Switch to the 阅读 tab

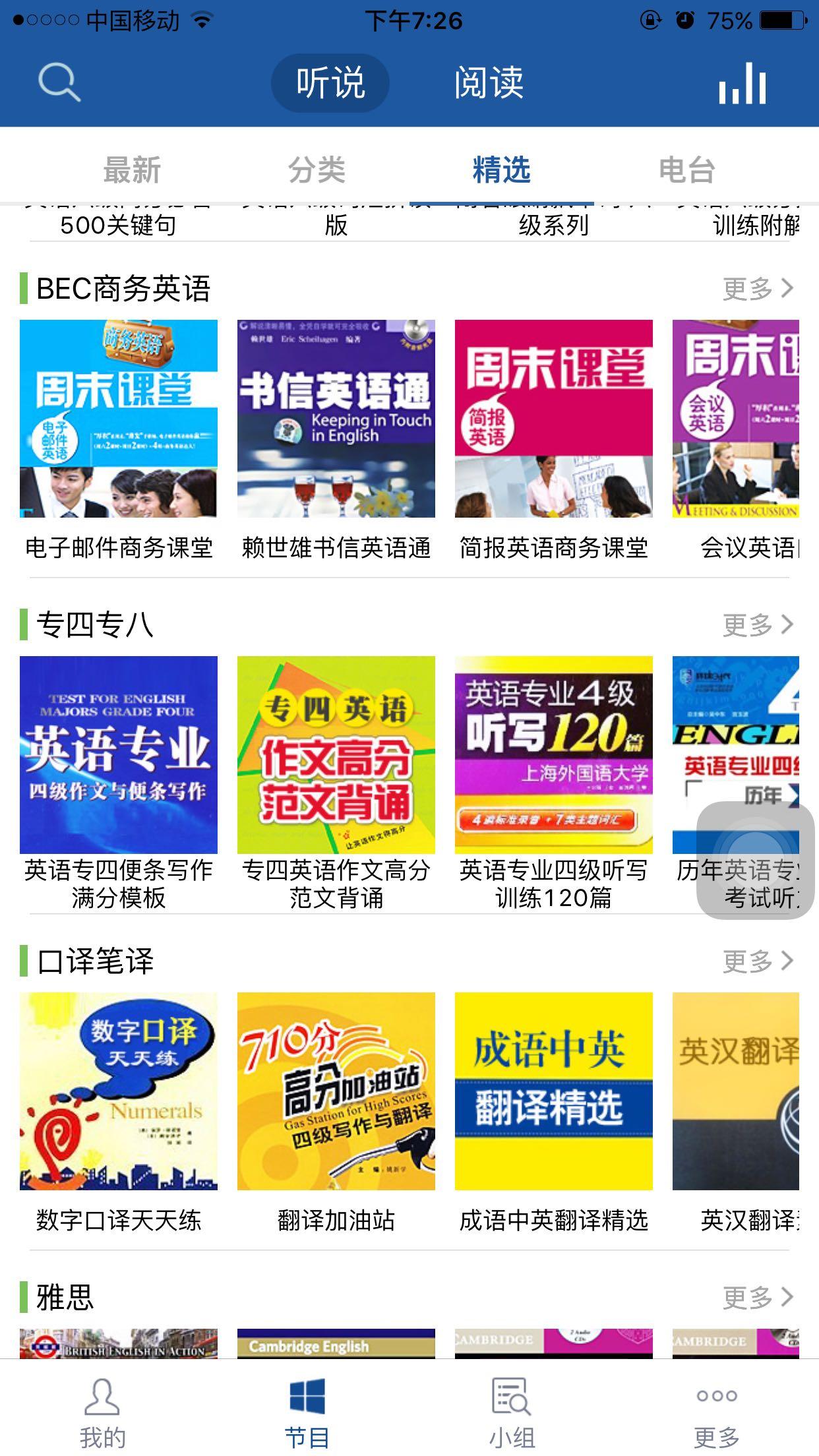[x=489, y=84]
